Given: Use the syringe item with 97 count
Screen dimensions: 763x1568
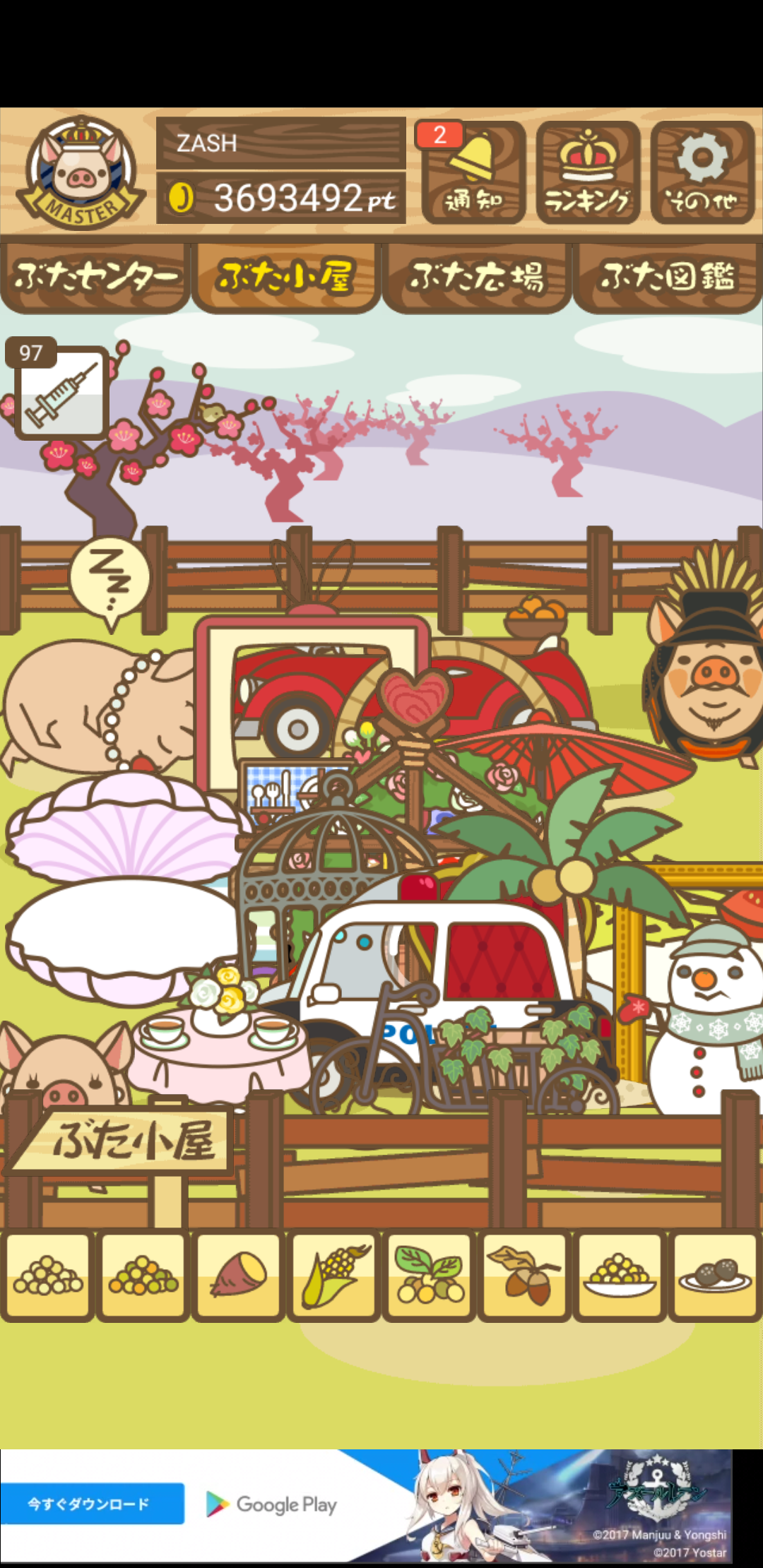Looking at the screenshot, I should (x=61, y=391).
